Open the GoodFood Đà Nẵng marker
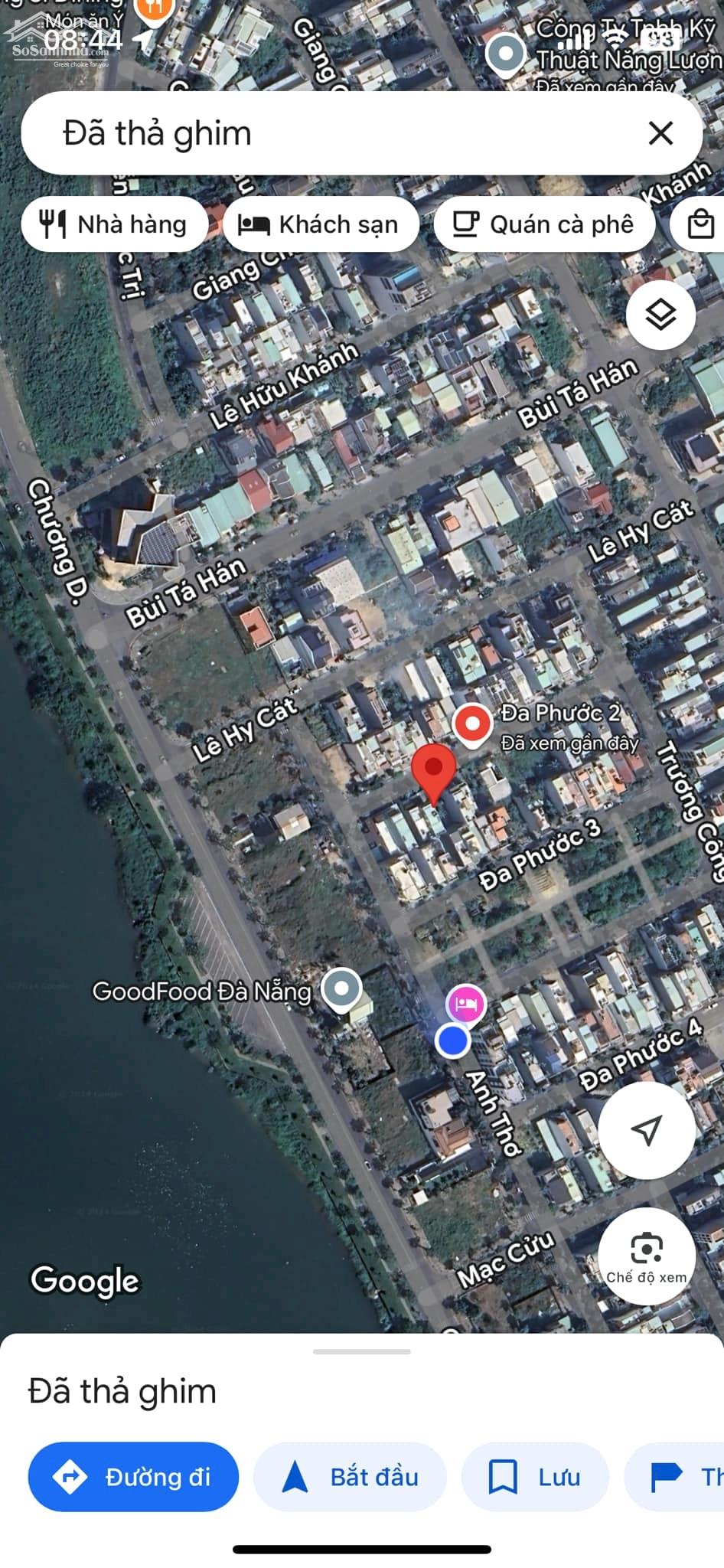Screen dimensions: 724x1568 (341, 990)
